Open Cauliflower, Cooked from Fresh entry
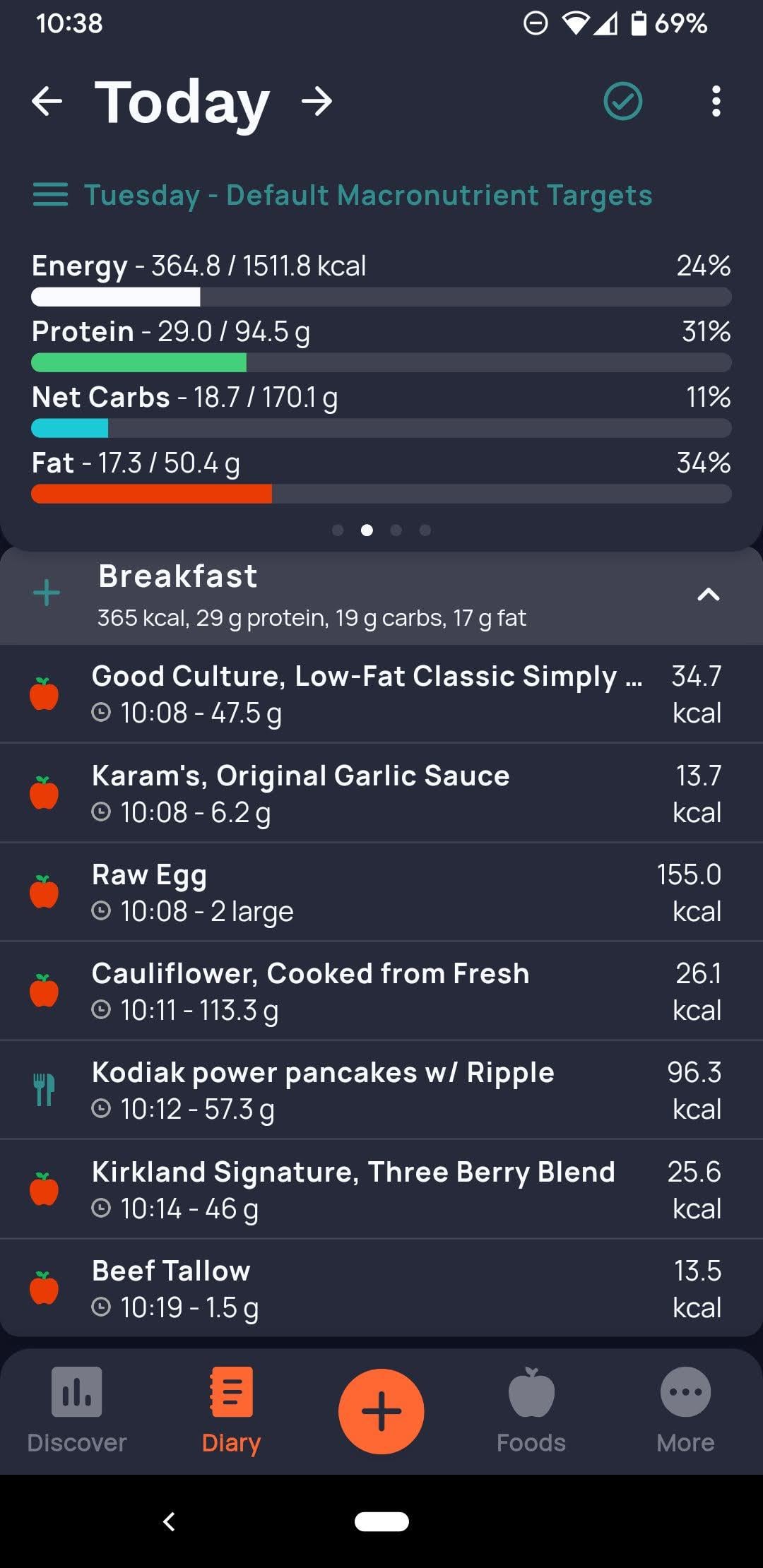This screenshot has width=763, height=1568. click(381, 991)
